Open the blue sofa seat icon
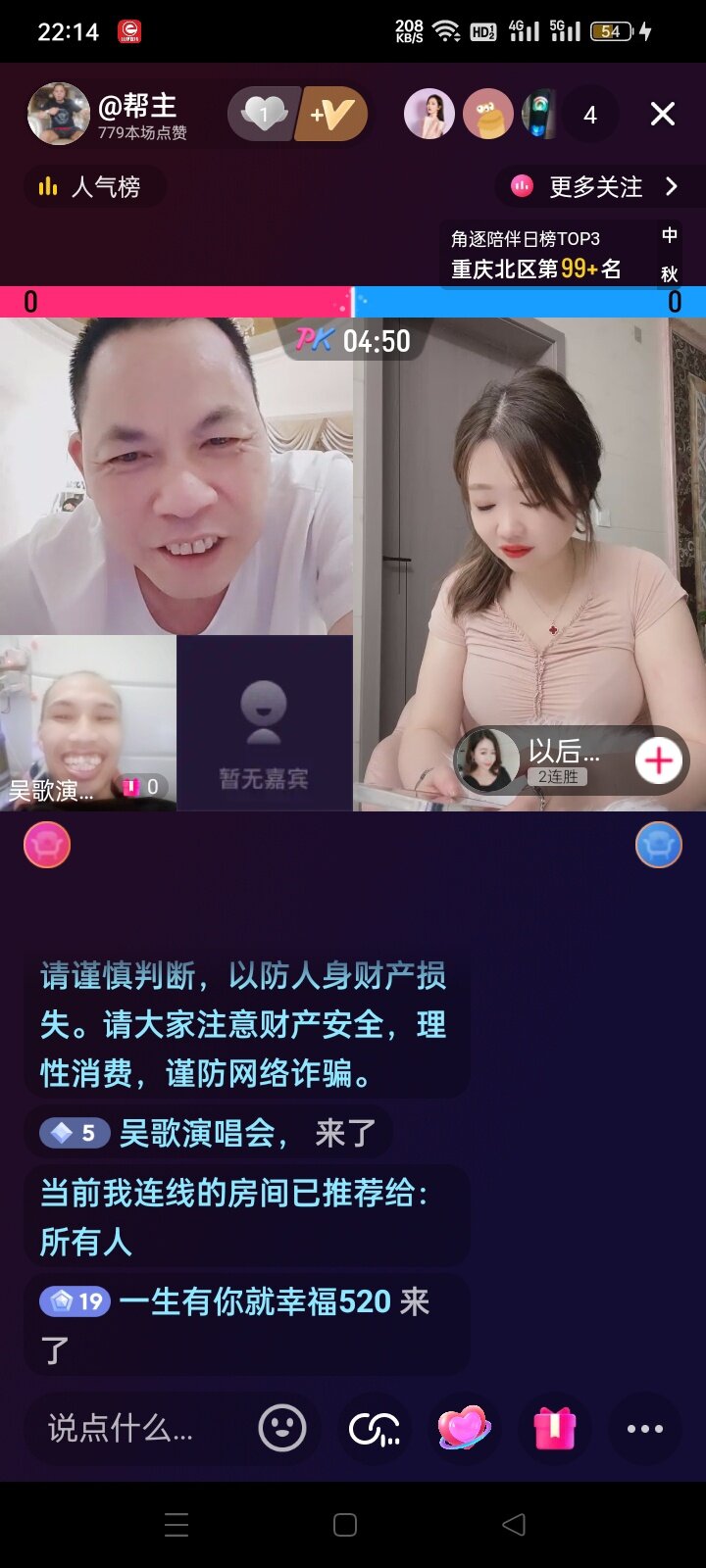The width and height of the screenshot is (706, 1568). [659, 845]
